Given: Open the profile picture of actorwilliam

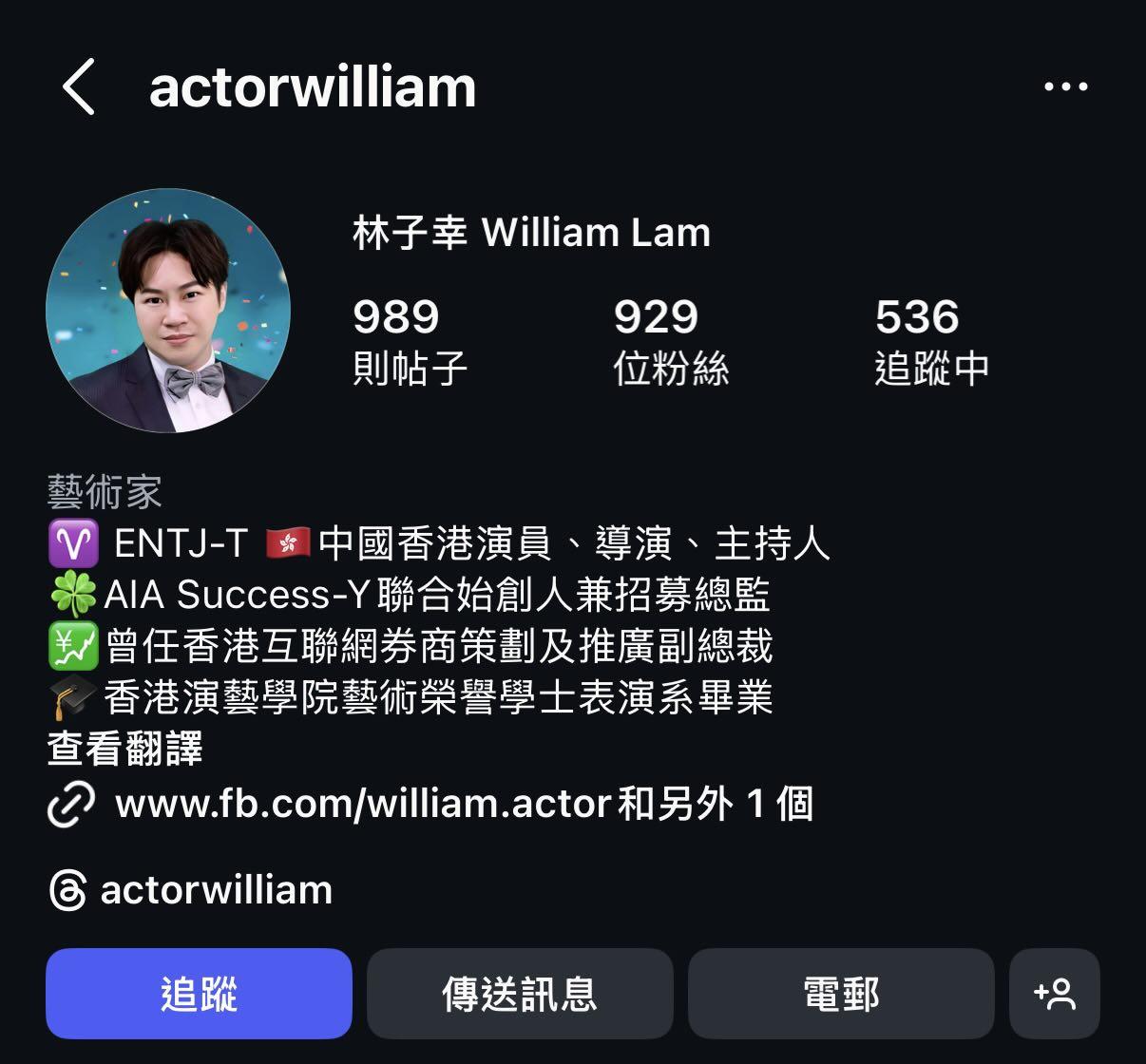Looking at the screenshot, I should click(168, 311).
